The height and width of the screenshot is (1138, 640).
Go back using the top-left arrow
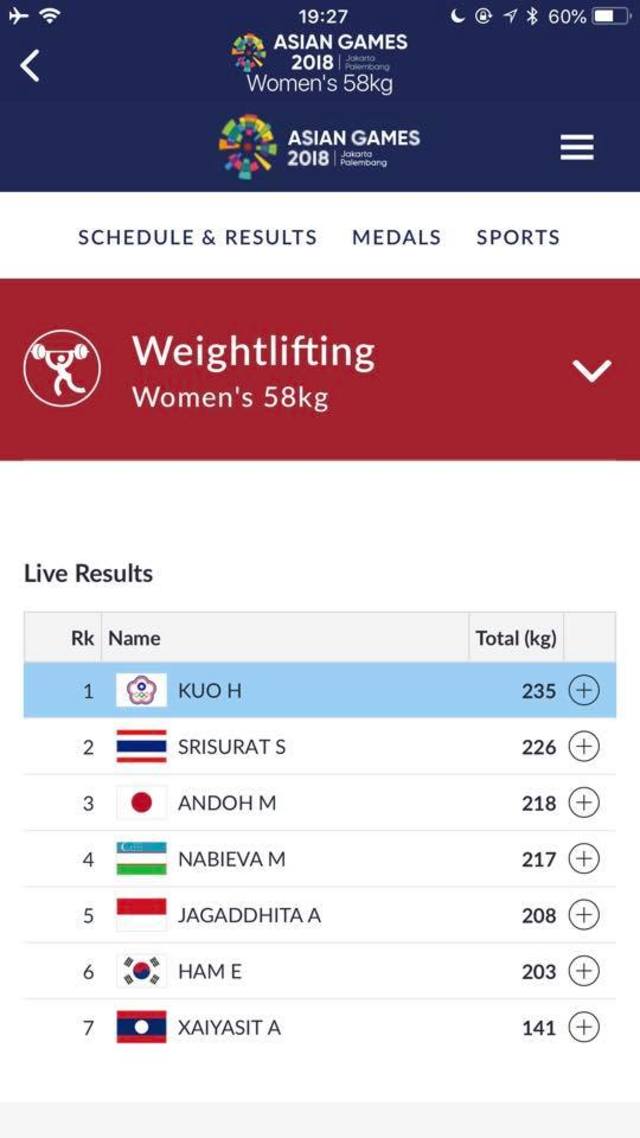[31, 66]
